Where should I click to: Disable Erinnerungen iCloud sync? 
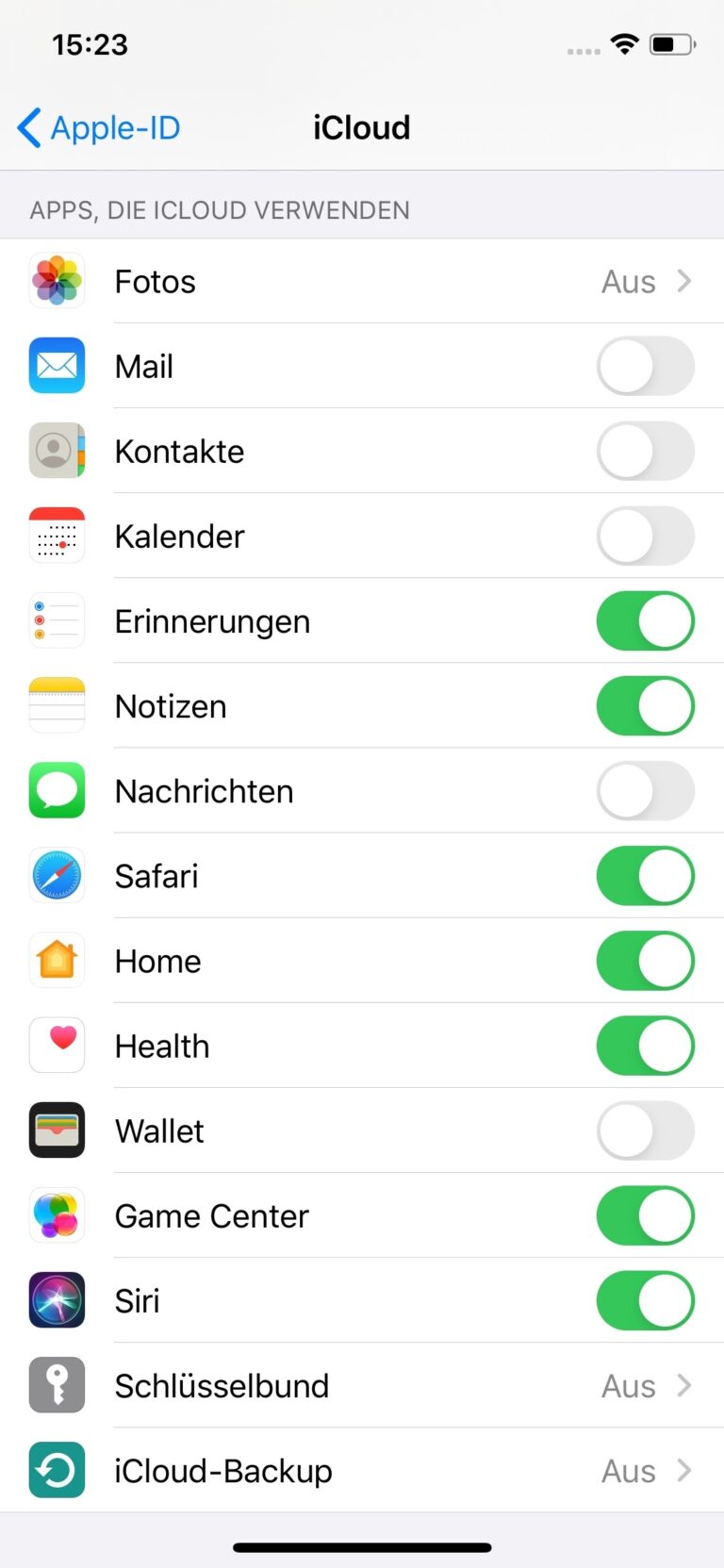point(645,620)
